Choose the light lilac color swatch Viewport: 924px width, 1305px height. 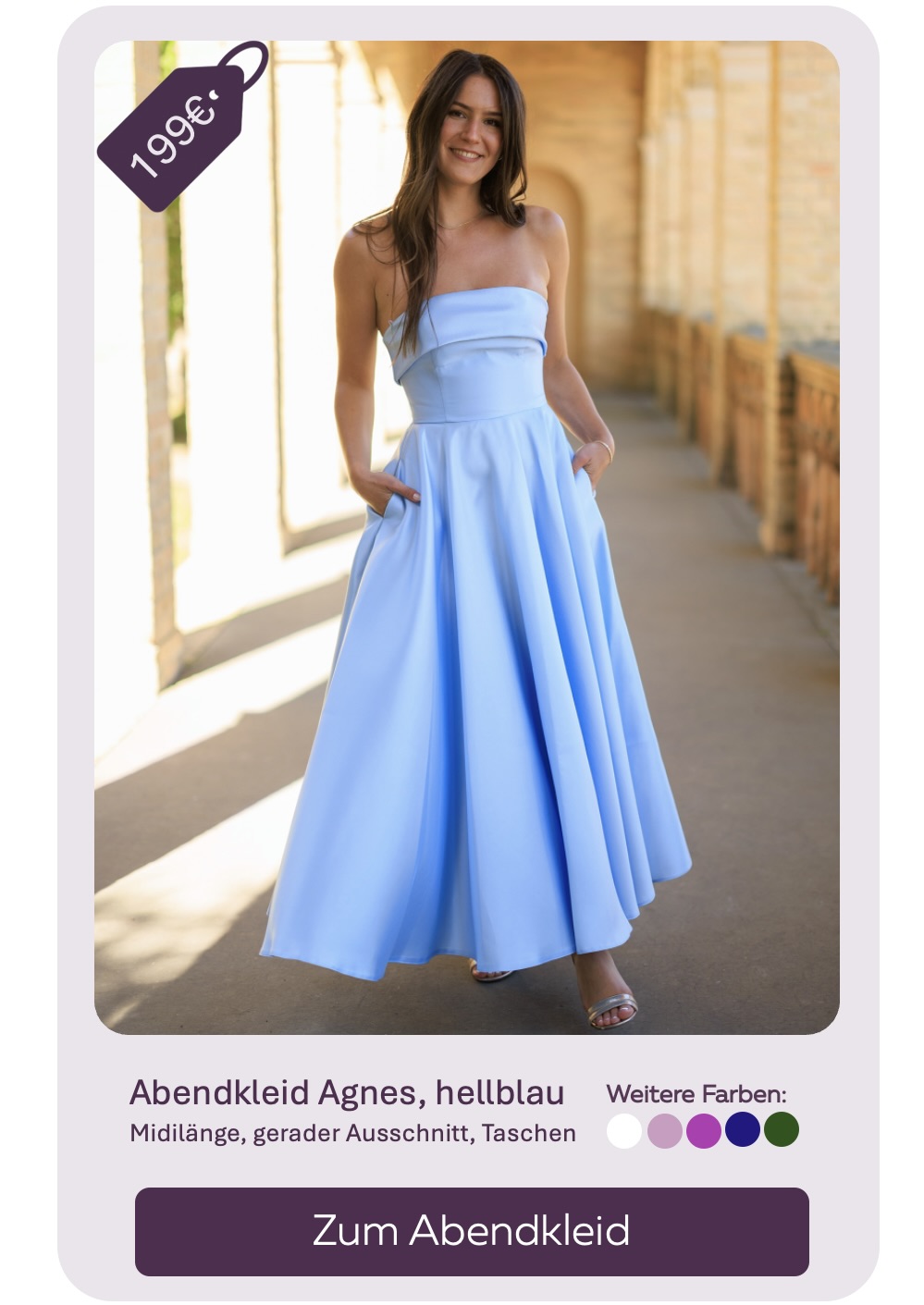point(664,1130)
